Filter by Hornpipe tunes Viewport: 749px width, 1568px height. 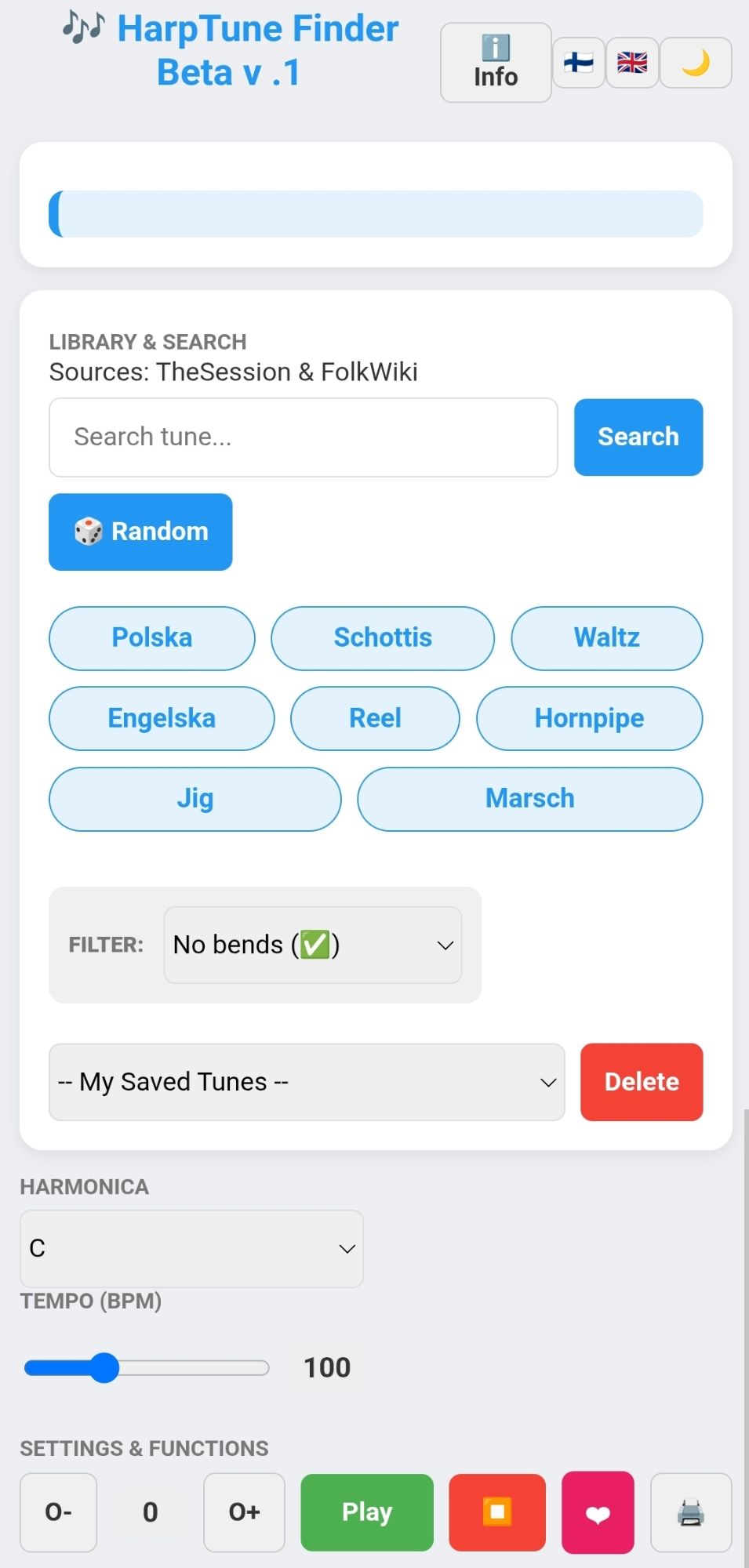click(589, 718)
